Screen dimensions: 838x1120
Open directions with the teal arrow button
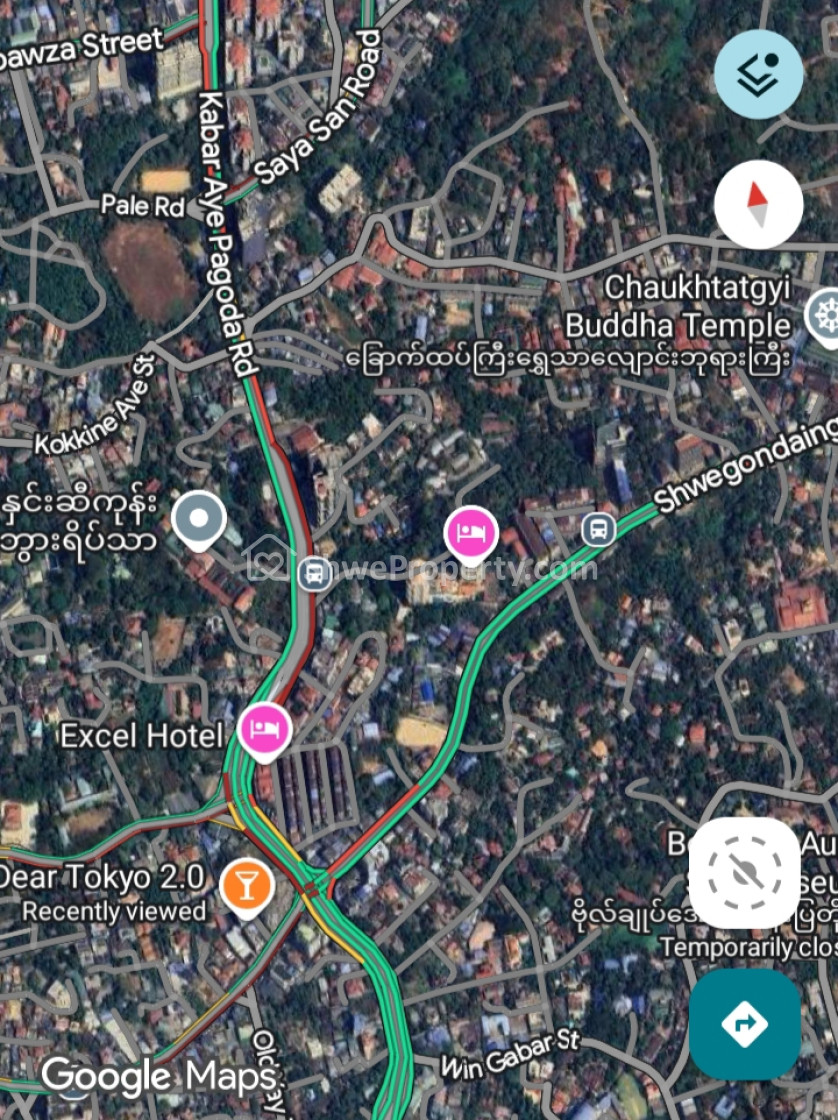(744, 1023)
